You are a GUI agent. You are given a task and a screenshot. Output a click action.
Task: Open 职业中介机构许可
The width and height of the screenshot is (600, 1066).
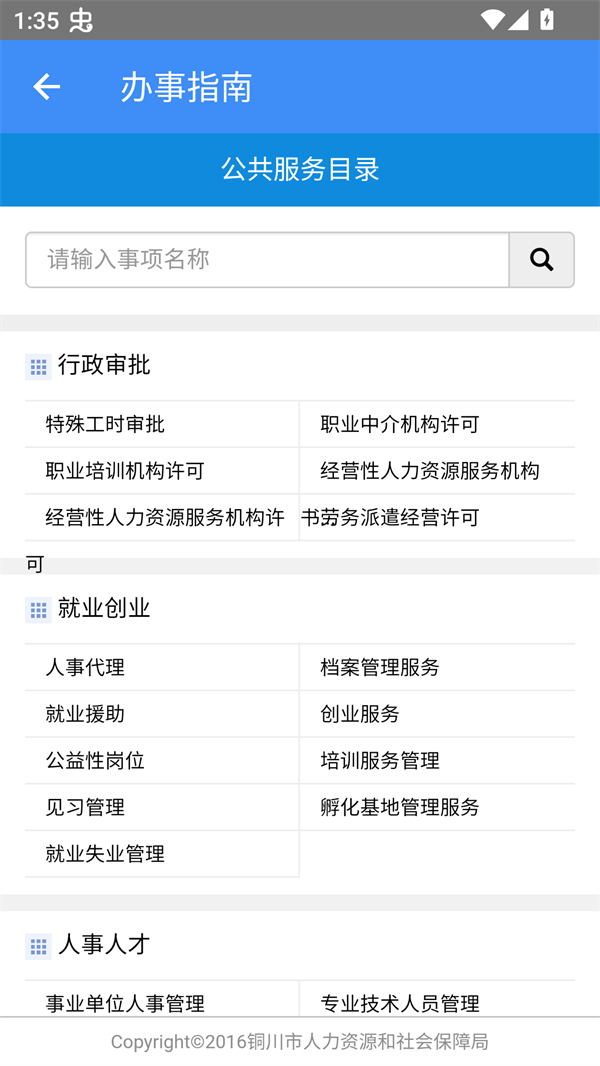399,424
